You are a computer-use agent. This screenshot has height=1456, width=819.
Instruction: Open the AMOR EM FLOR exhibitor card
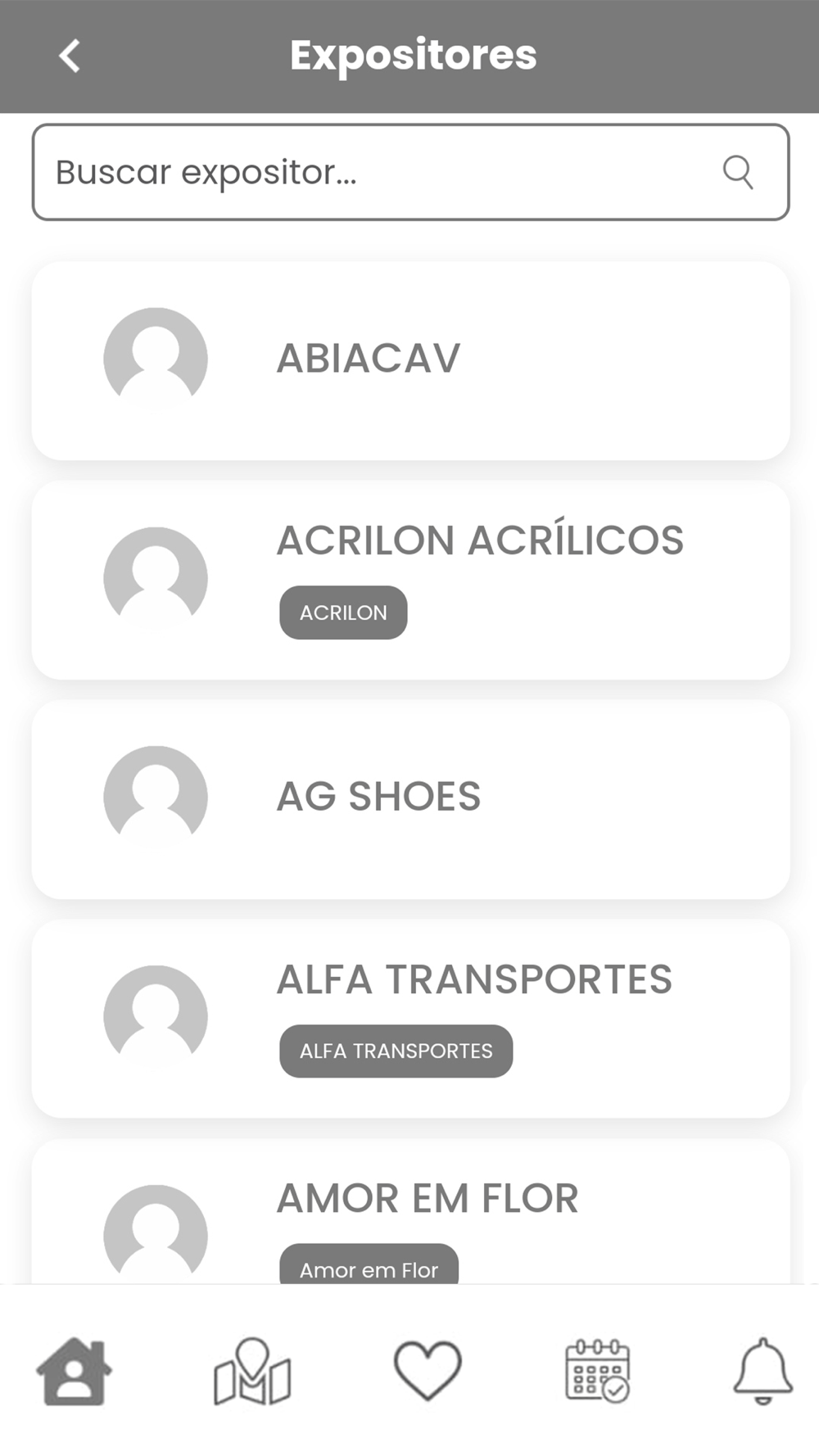click(x=427, y=1199)
